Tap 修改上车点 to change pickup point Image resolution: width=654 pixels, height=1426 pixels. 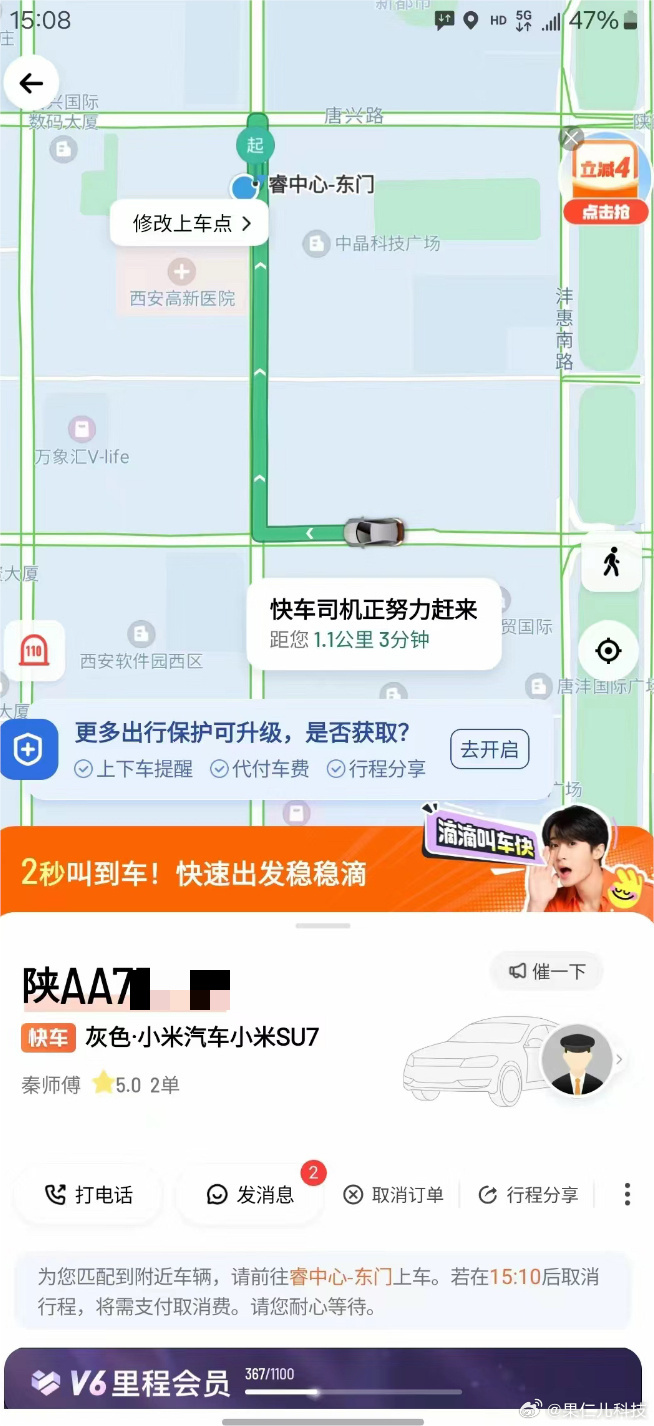190,223
